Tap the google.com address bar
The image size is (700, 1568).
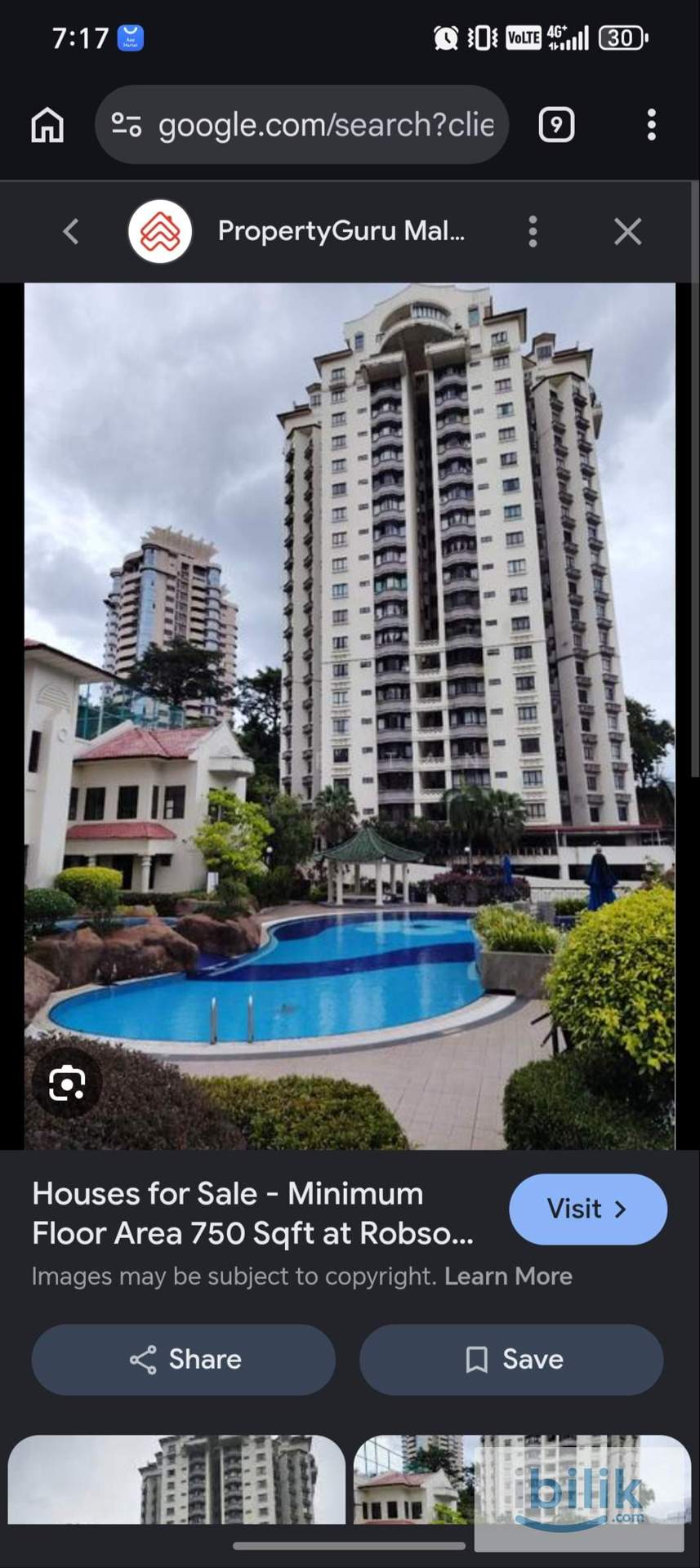click(302, 125)
